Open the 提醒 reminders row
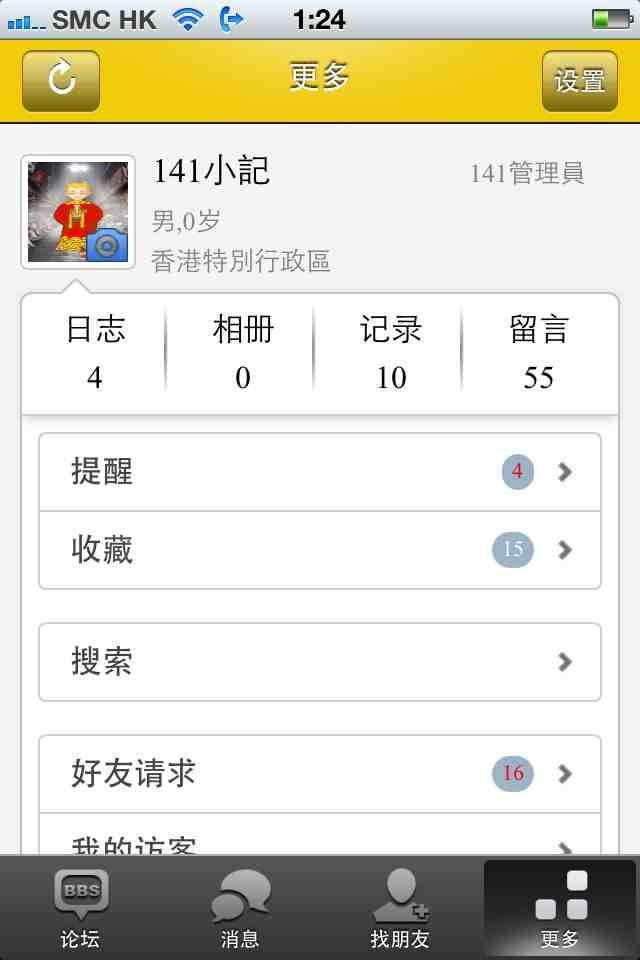 pos(320,472)
